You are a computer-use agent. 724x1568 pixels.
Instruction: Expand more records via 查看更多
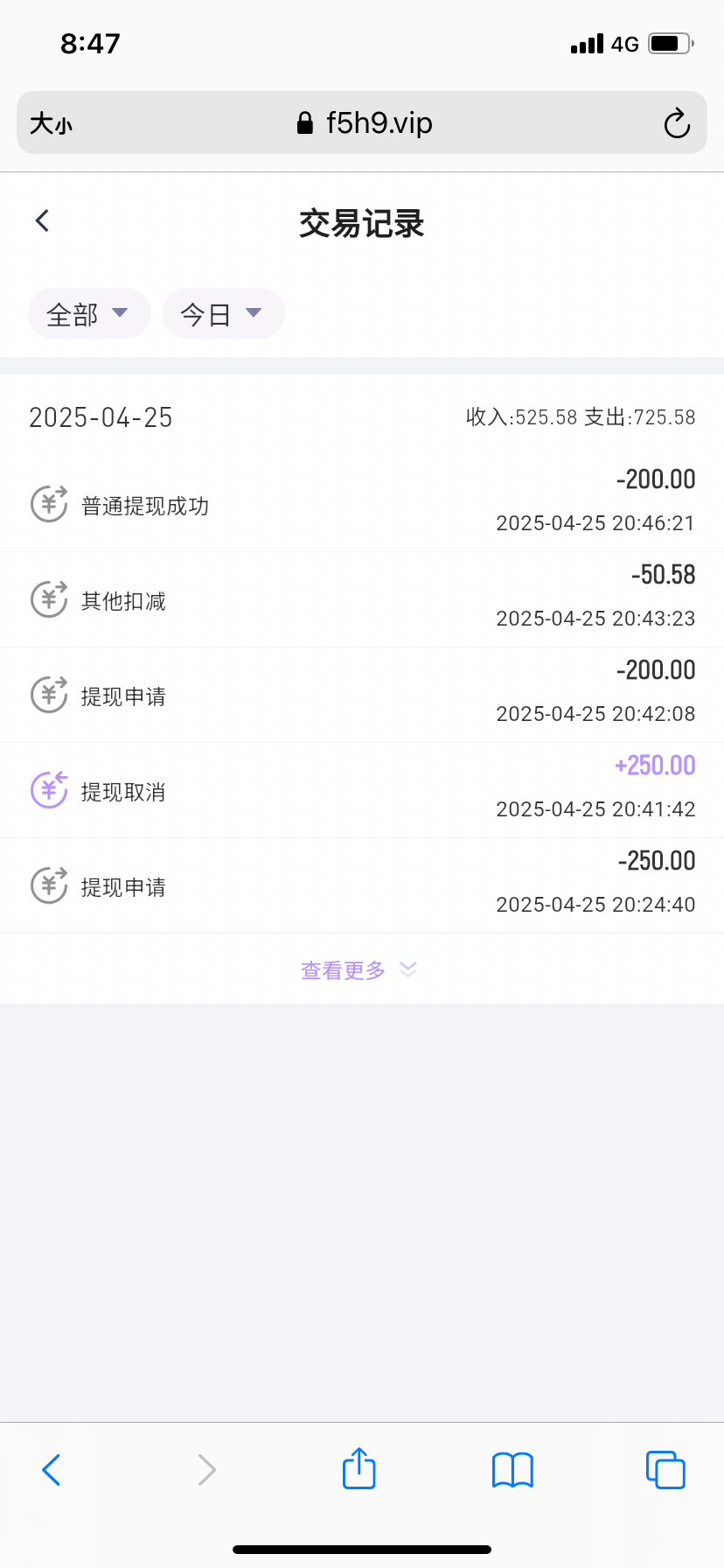pos(359,970)
